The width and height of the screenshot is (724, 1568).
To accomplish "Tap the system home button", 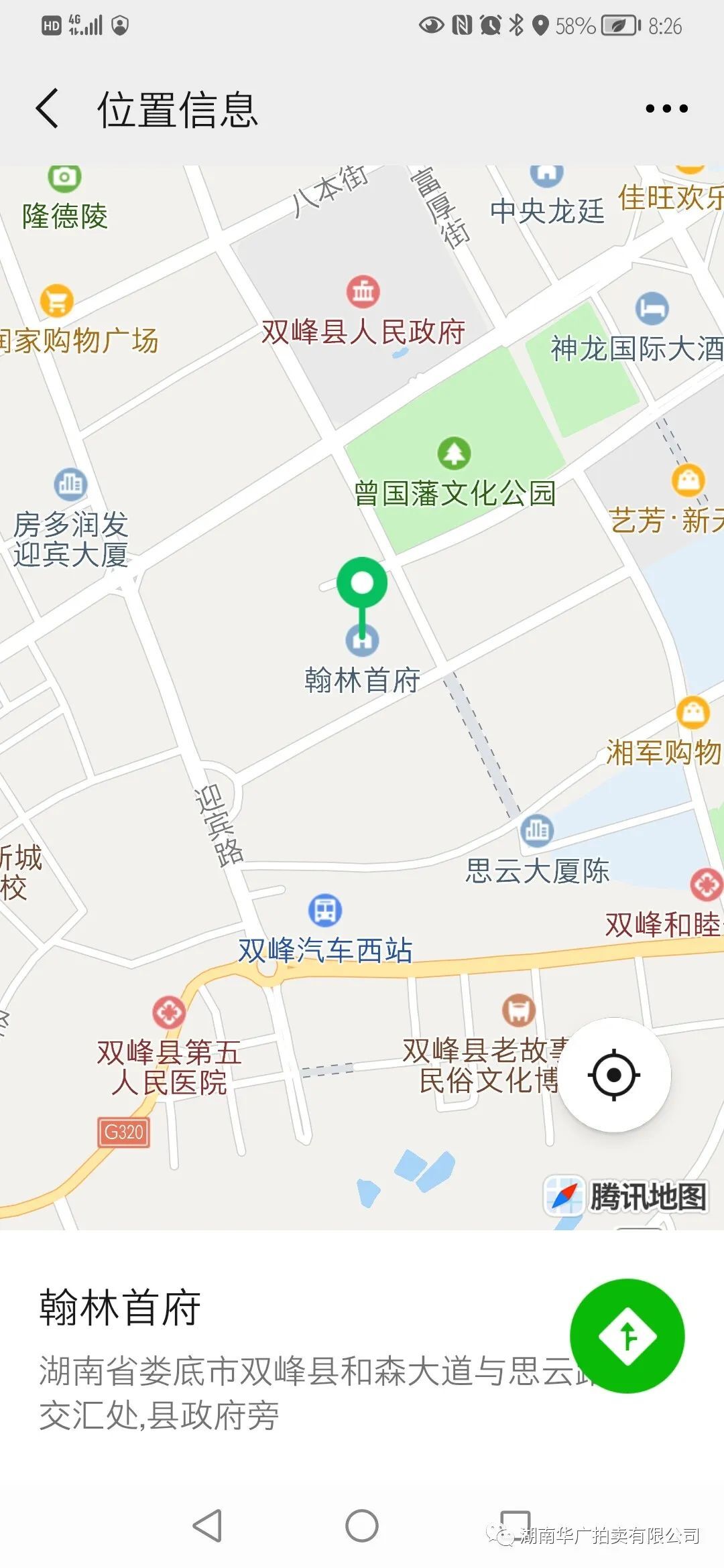I will coord(362,1526).
